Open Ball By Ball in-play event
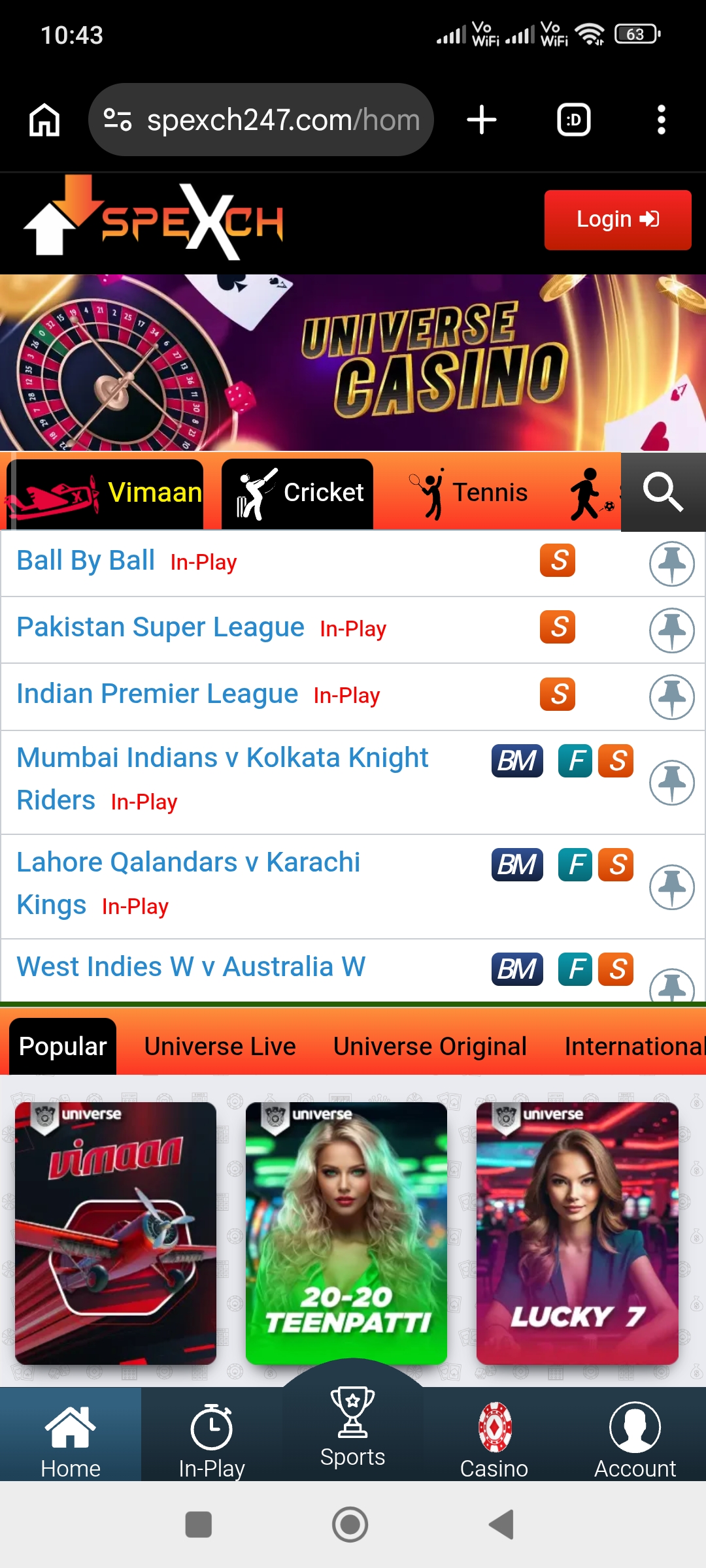Image resolution: width=706 pixels, height=1568 pixels. coord(86,561)
